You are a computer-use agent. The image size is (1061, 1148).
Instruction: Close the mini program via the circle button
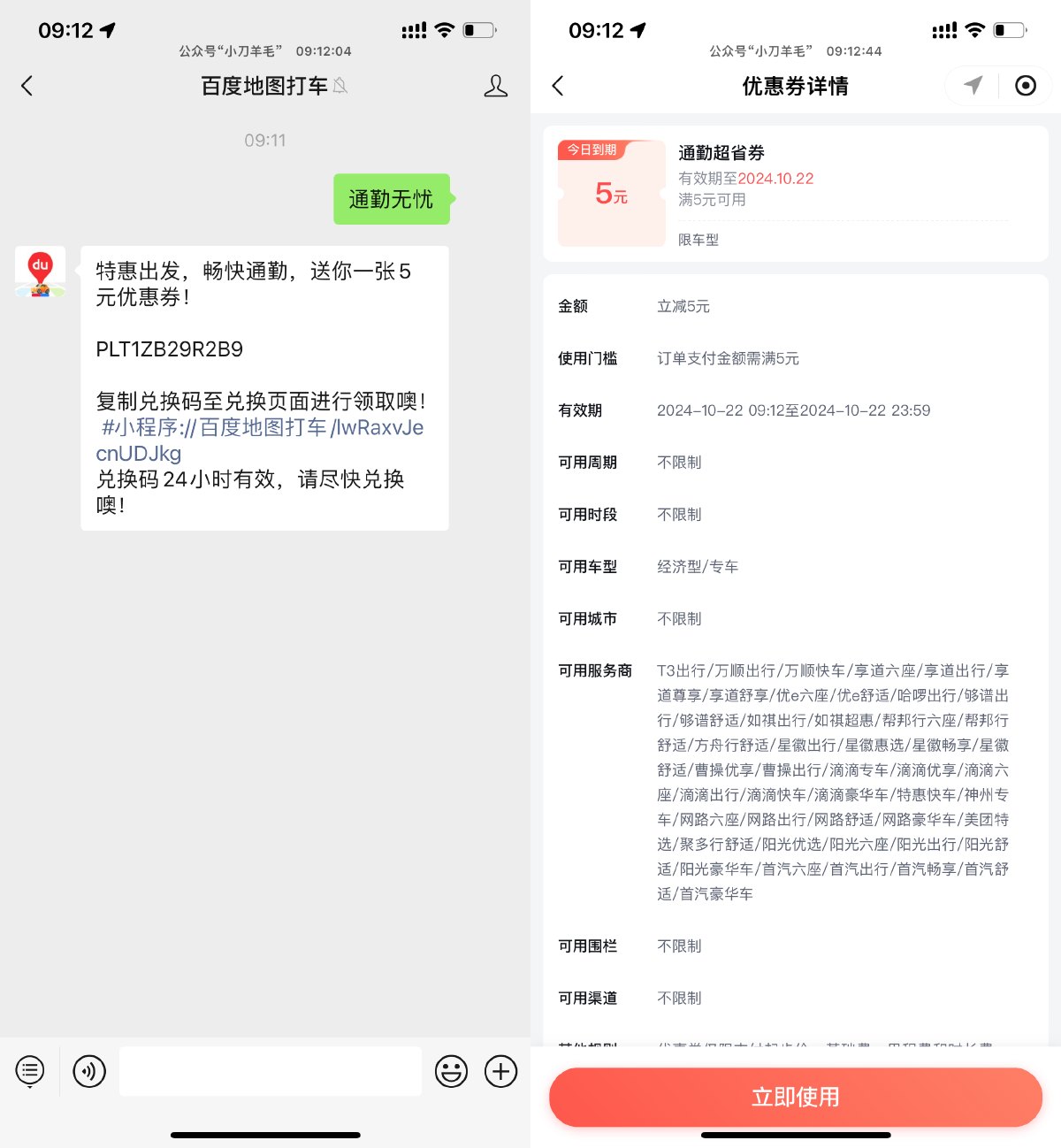coord(1026,86)
